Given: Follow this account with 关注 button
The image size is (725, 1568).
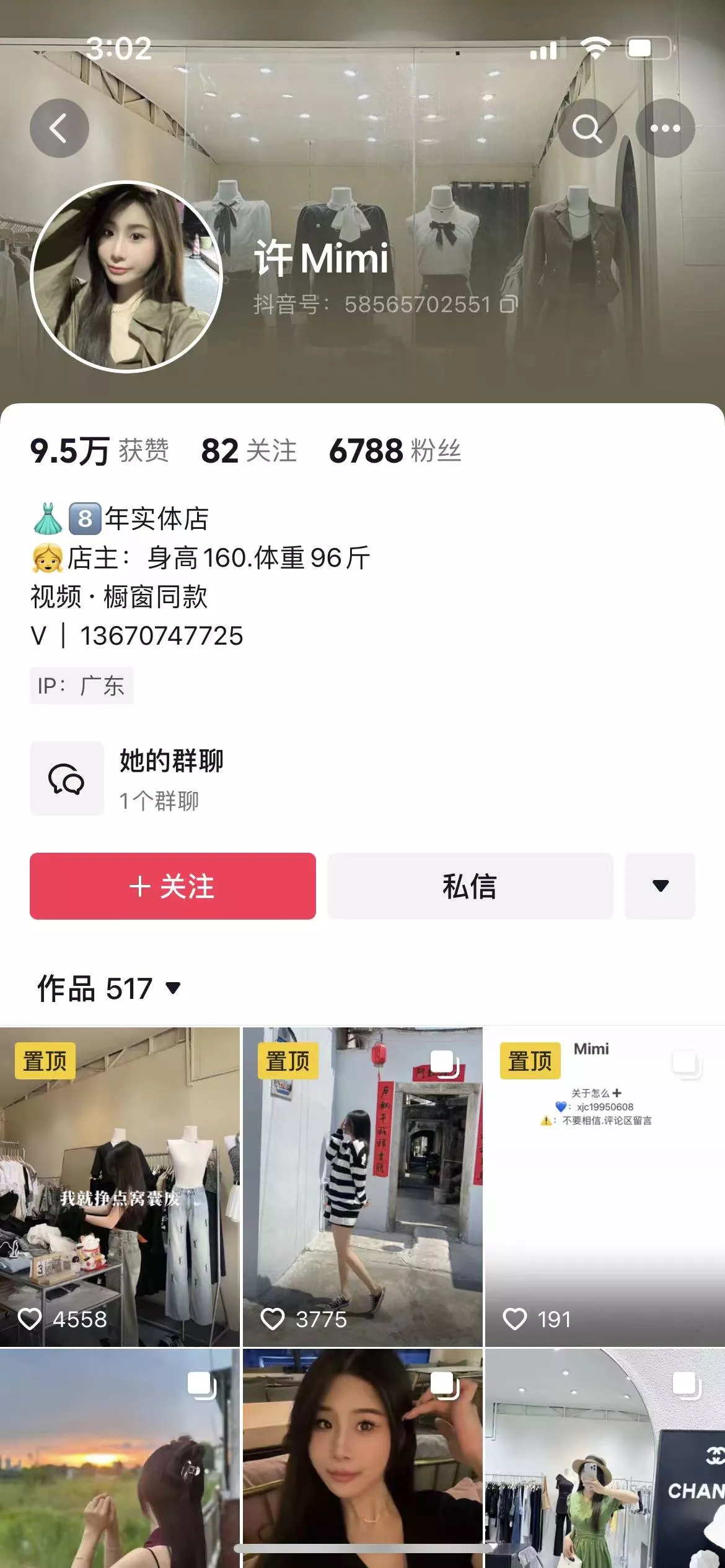Looking at the screenshot, I should 173,886.
